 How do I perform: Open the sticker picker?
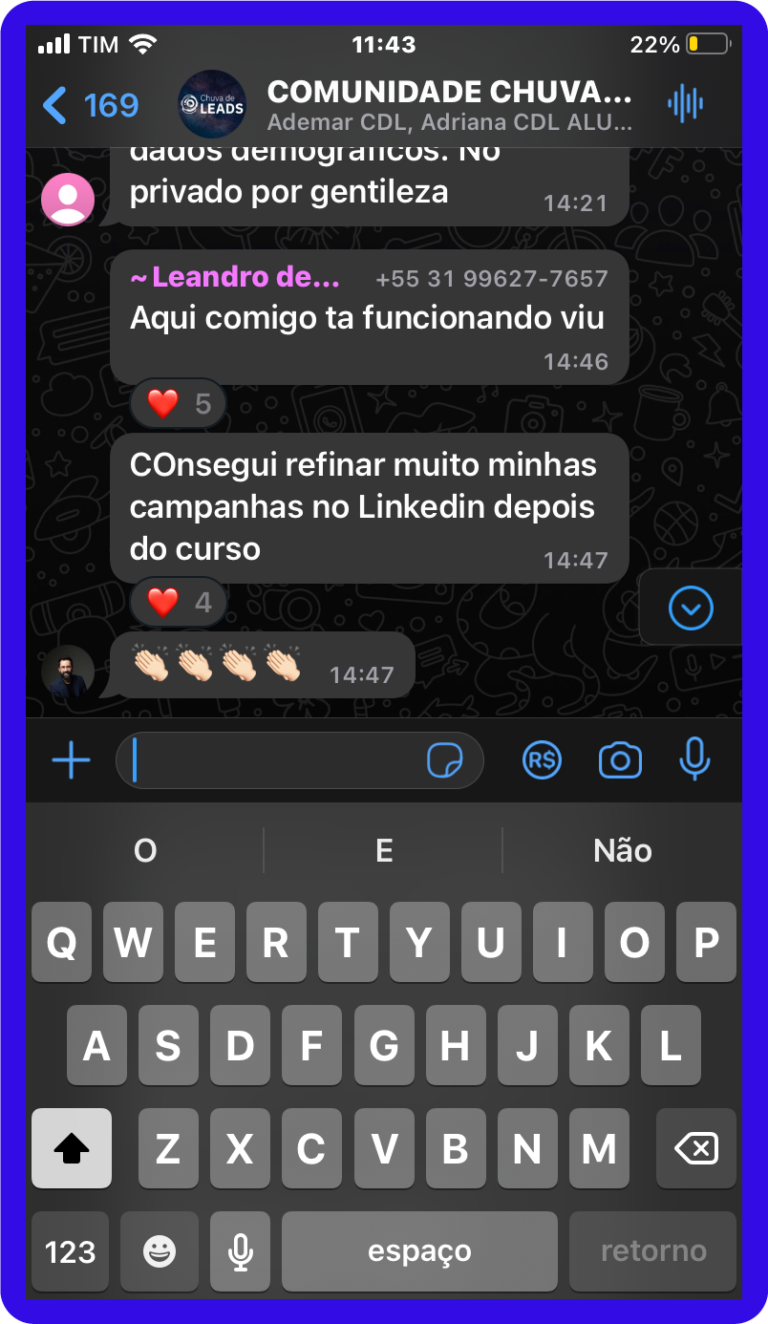pyautogui.click(x=445, y=761)
